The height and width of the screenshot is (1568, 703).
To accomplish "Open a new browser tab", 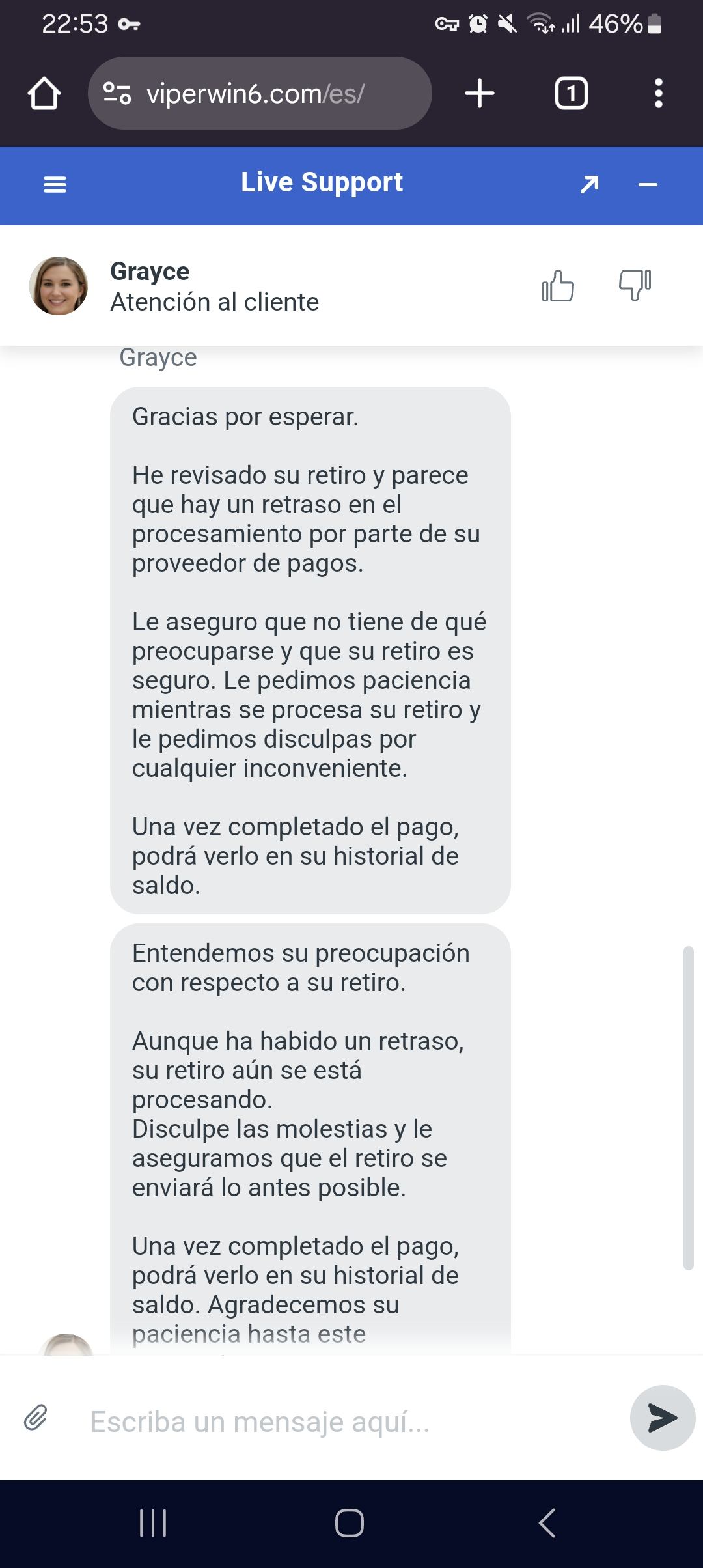I will click(x=480, y=94).
